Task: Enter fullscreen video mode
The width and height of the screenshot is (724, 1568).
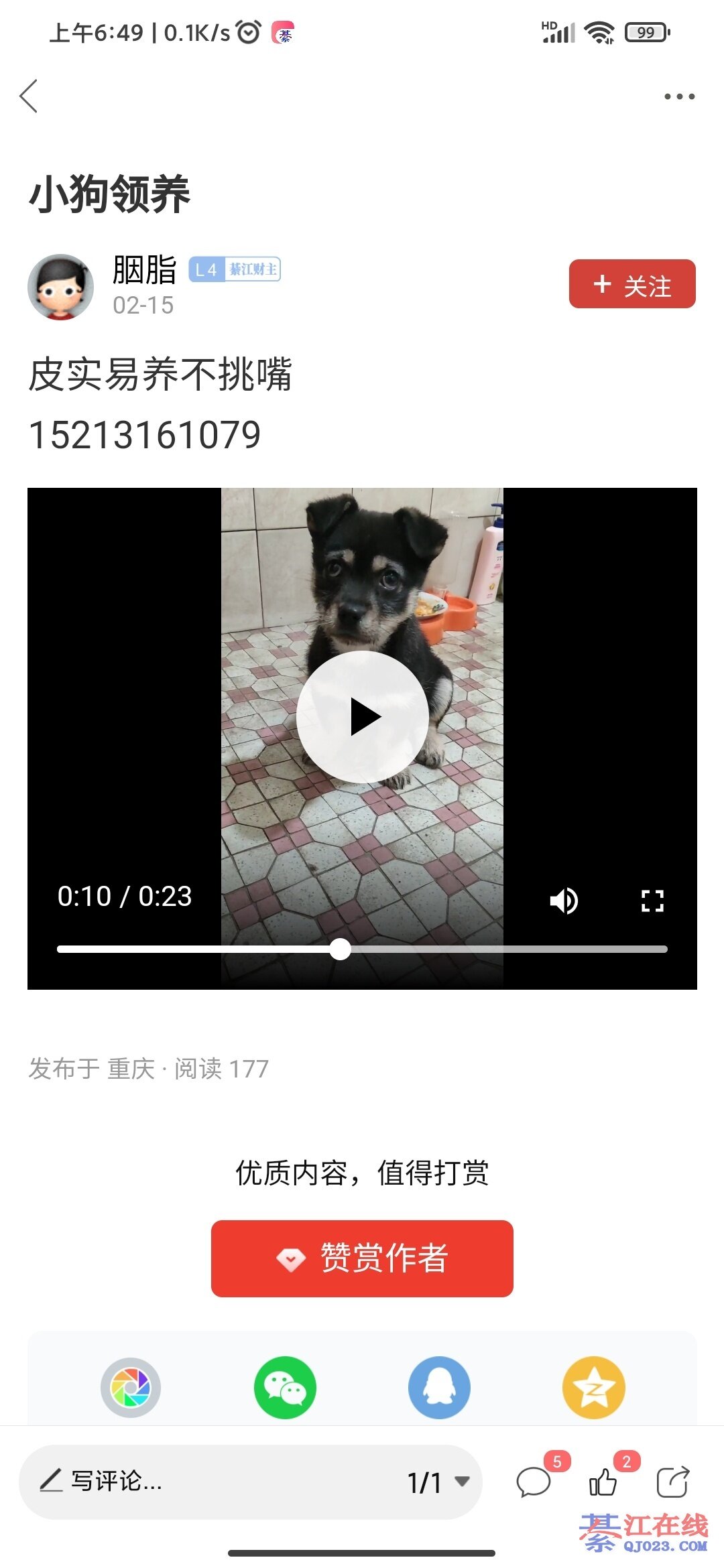Action: [652, 901]
